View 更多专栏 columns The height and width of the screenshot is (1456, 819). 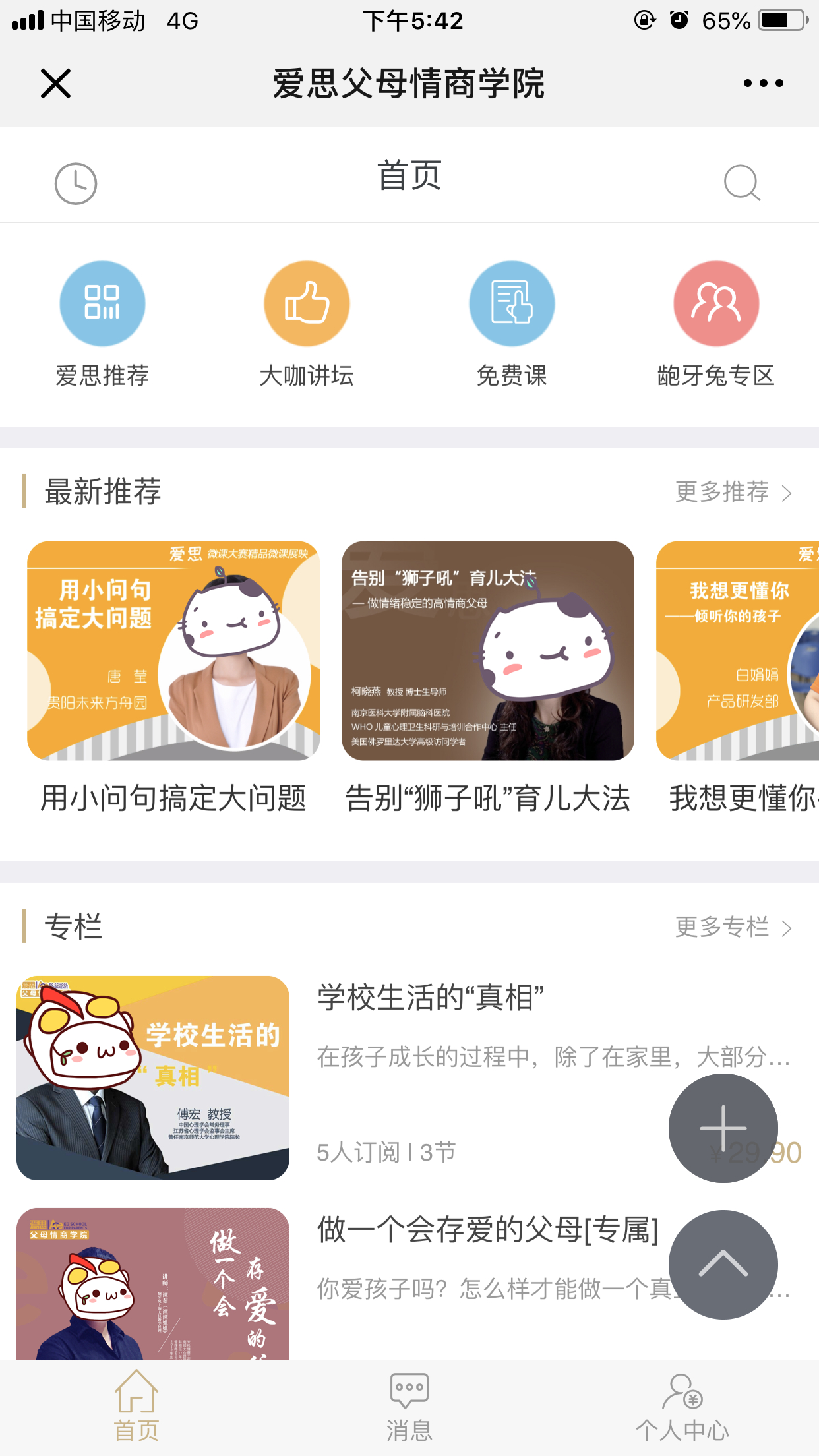[733, 927]
